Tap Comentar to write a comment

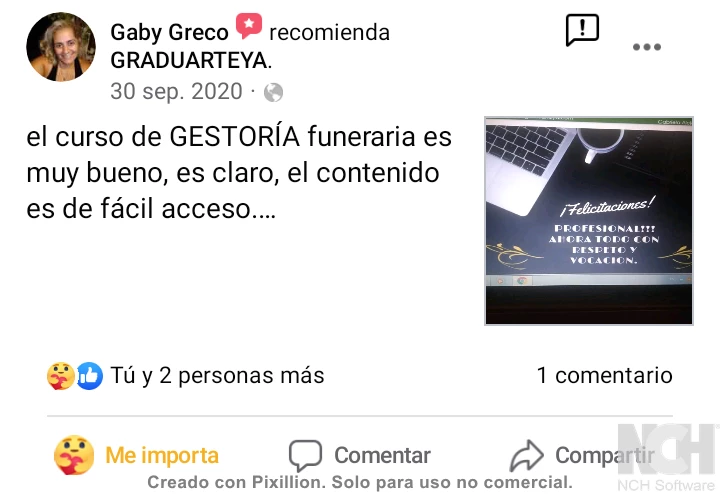360,456
